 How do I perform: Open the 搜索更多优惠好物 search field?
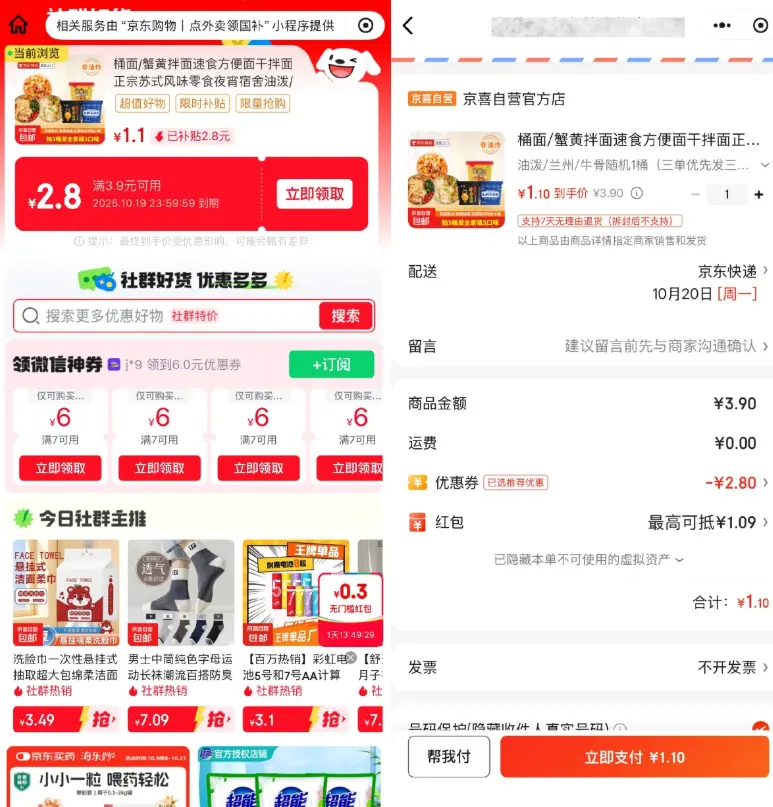(x=165, y=316)
